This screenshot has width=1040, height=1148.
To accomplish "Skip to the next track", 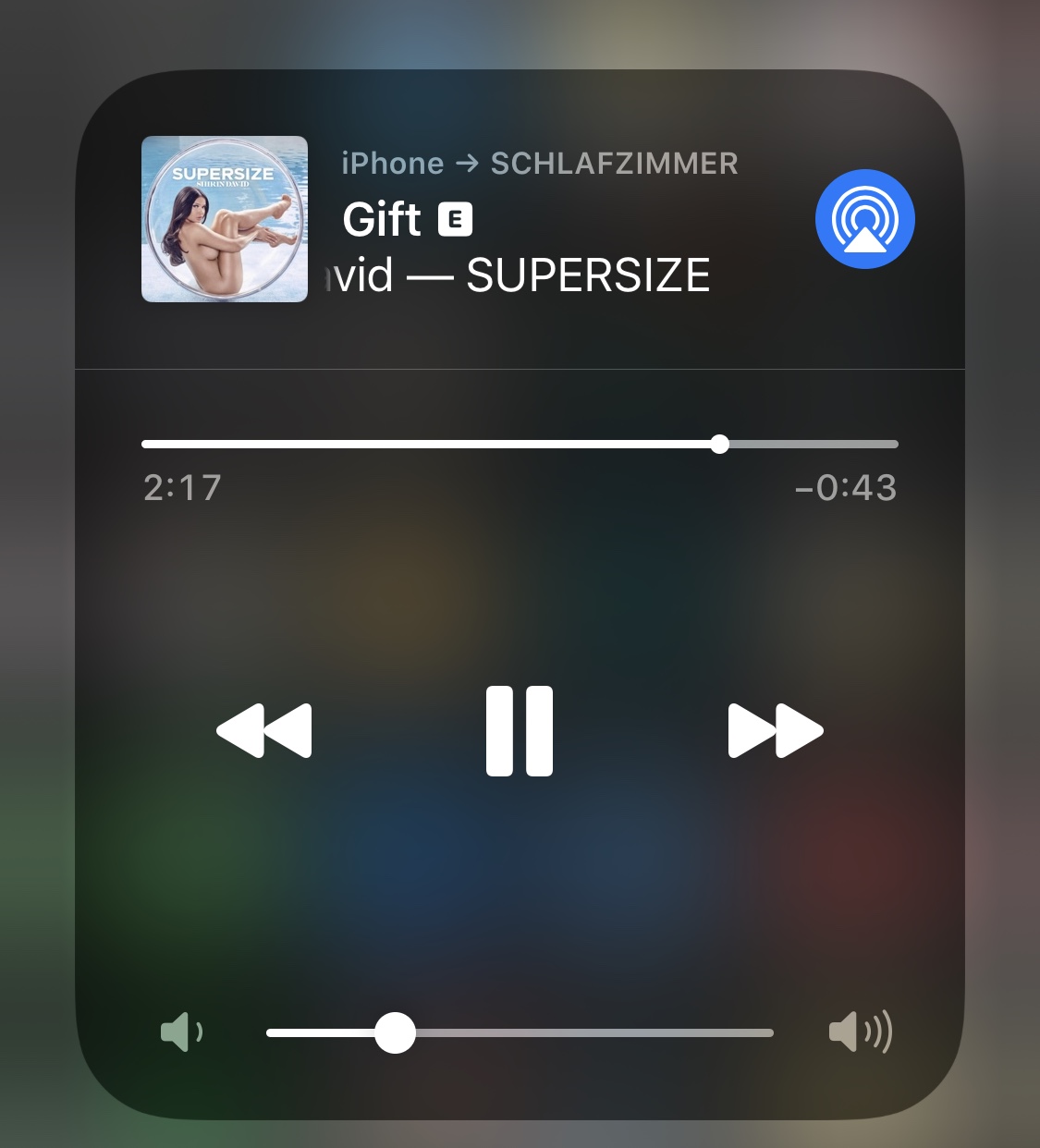I will 775,730.
